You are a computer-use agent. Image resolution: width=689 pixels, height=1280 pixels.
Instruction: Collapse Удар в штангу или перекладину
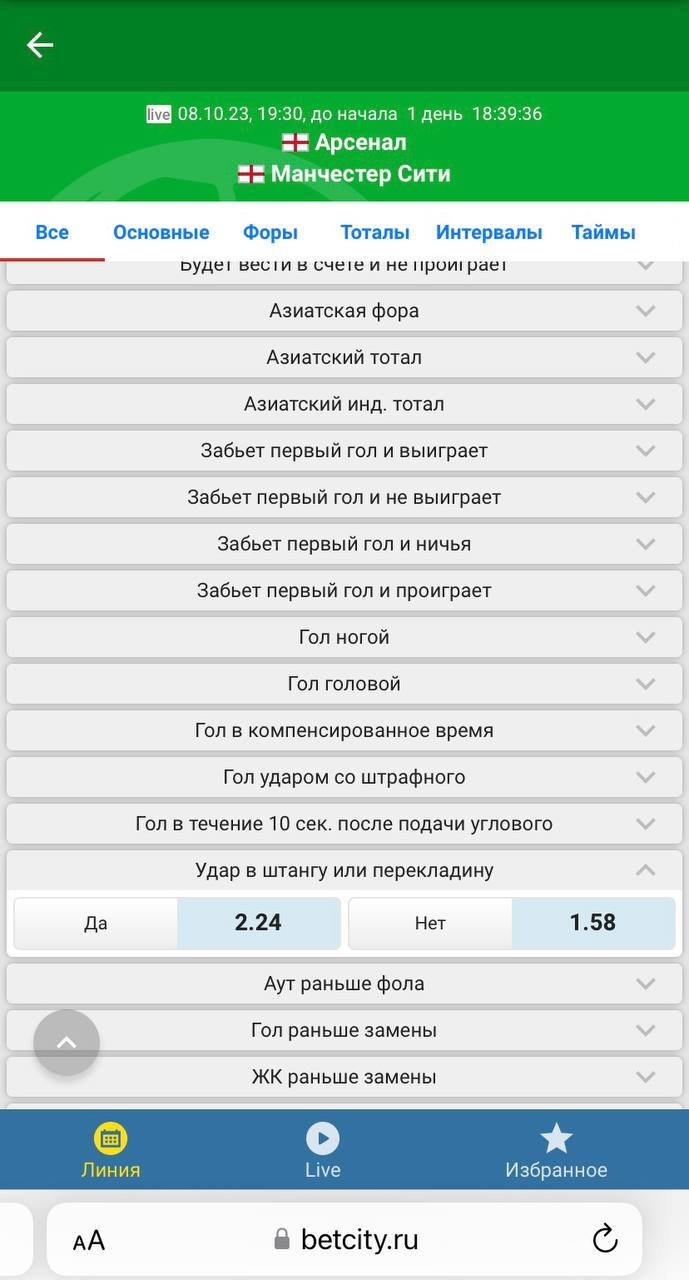click(344, 870)
